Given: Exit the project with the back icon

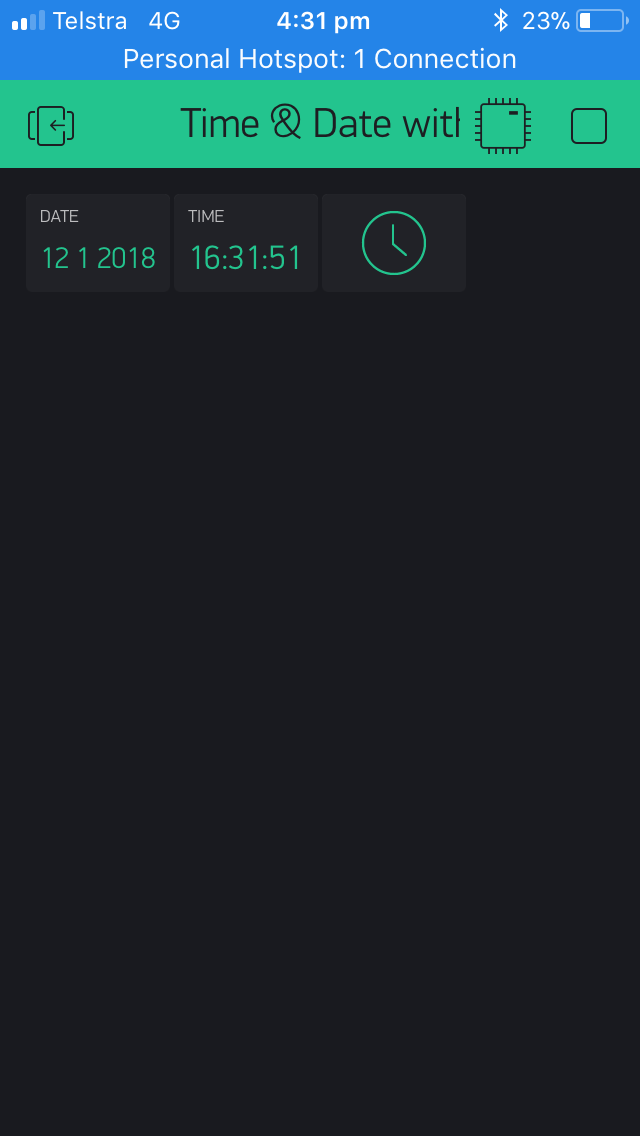Looking at the screenshot, I should pos(51,126).
